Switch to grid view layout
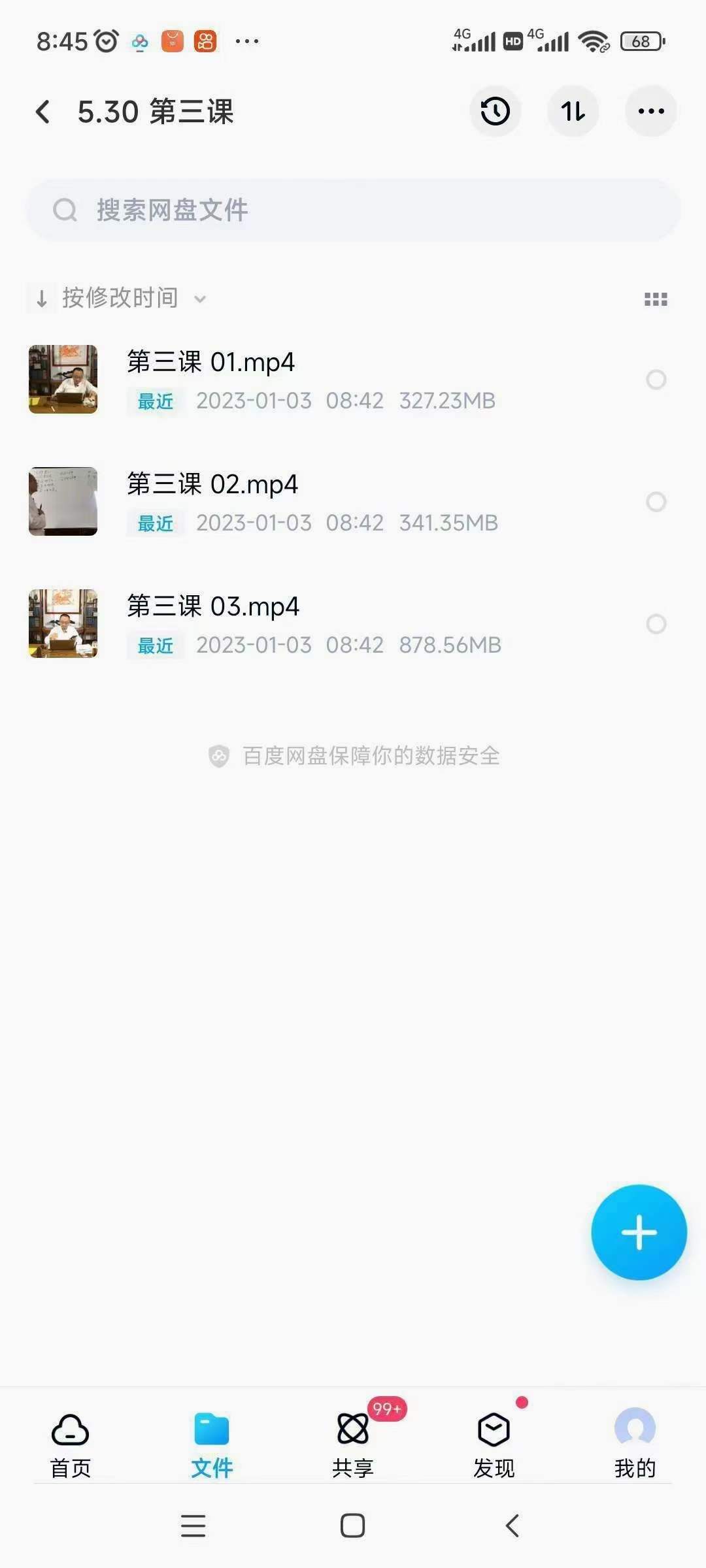 [656, 299]
